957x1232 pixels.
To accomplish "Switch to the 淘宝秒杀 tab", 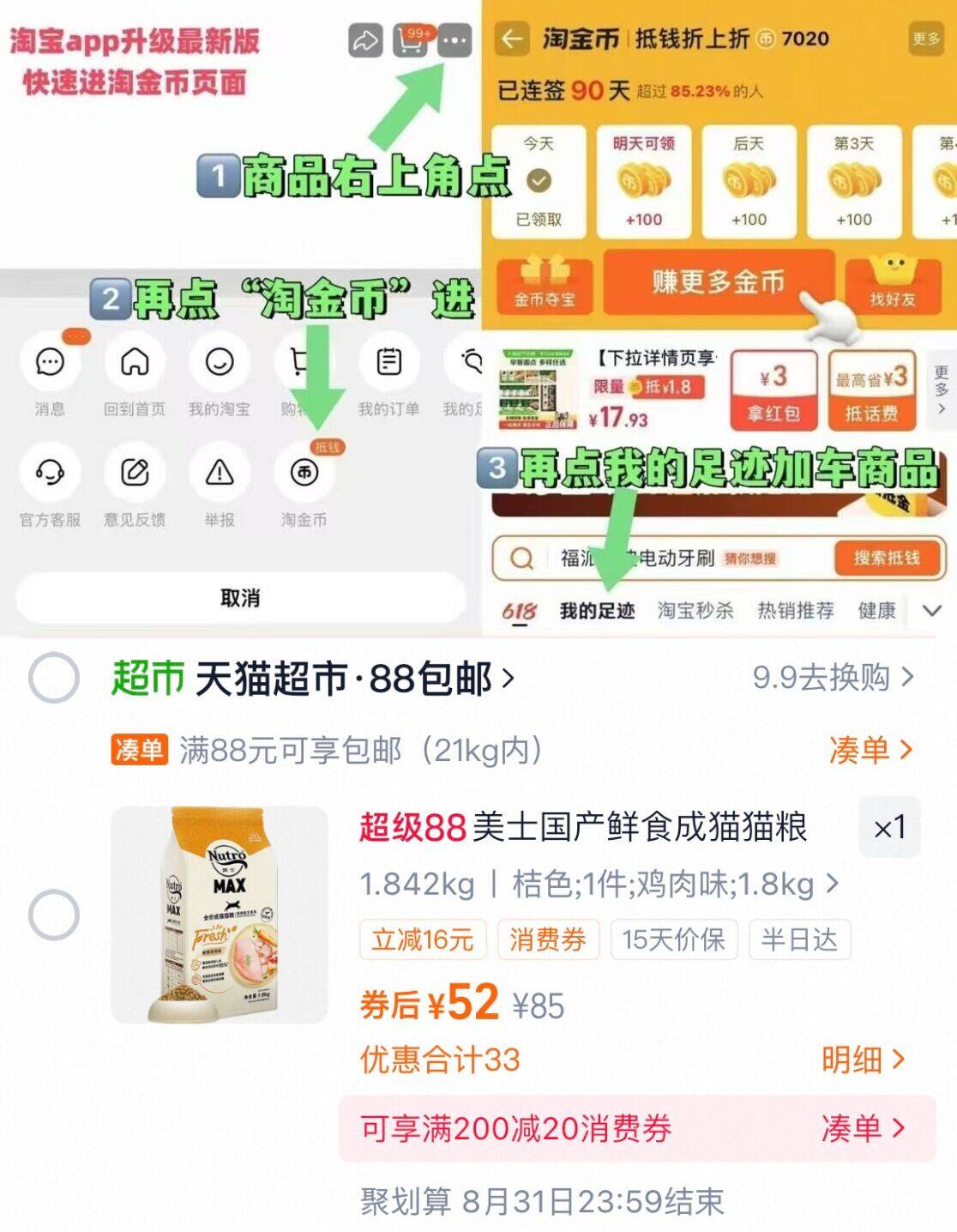I will (x=698, y=609).
